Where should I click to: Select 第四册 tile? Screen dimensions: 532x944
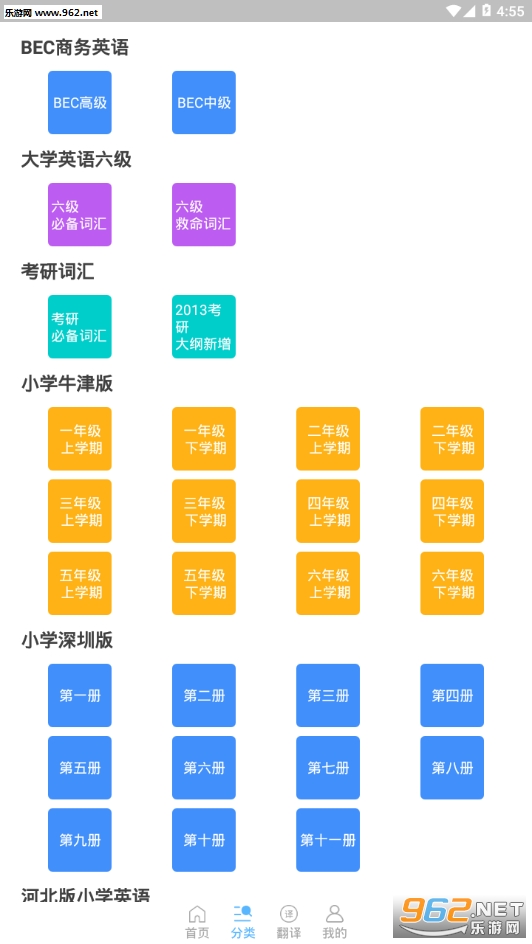pyautogui.click(x=451, y=695)
